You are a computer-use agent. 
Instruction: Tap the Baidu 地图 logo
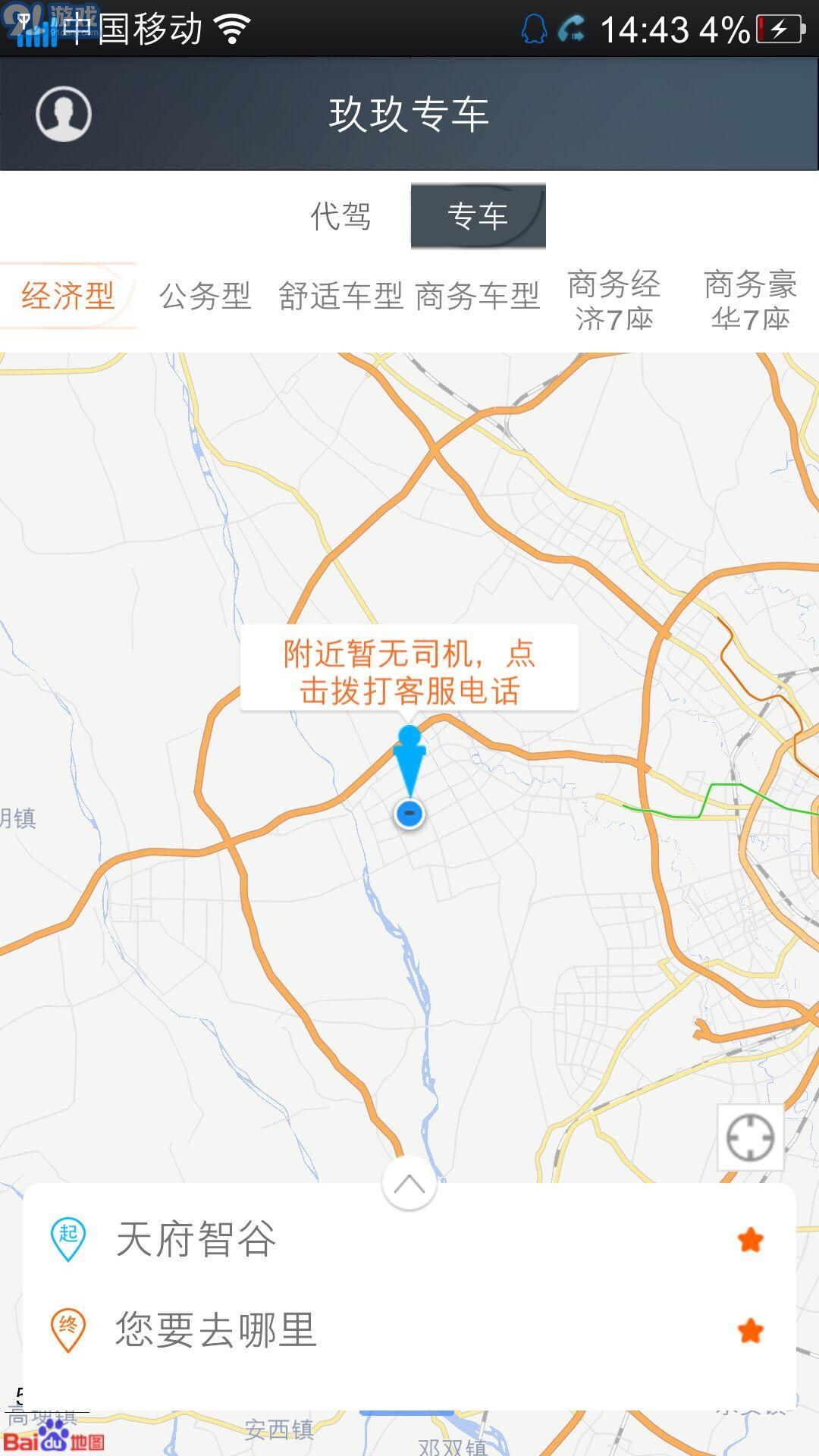(x=53, y=1439)
